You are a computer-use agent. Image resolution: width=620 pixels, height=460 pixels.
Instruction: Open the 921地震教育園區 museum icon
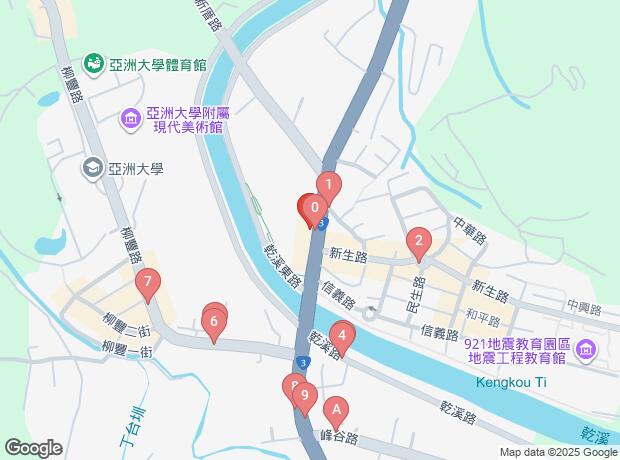(585, 351)
